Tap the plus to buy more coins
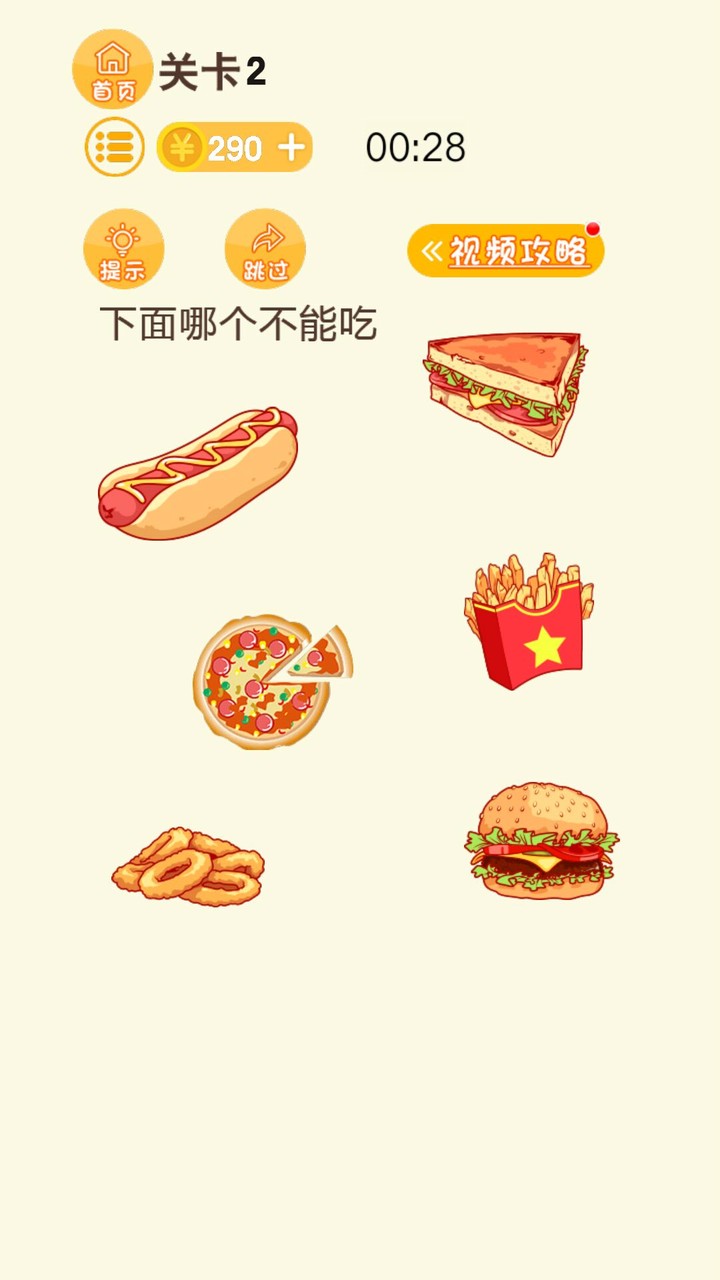The image size is (720, 1280). pyautogui.click(x=291, y=146)
